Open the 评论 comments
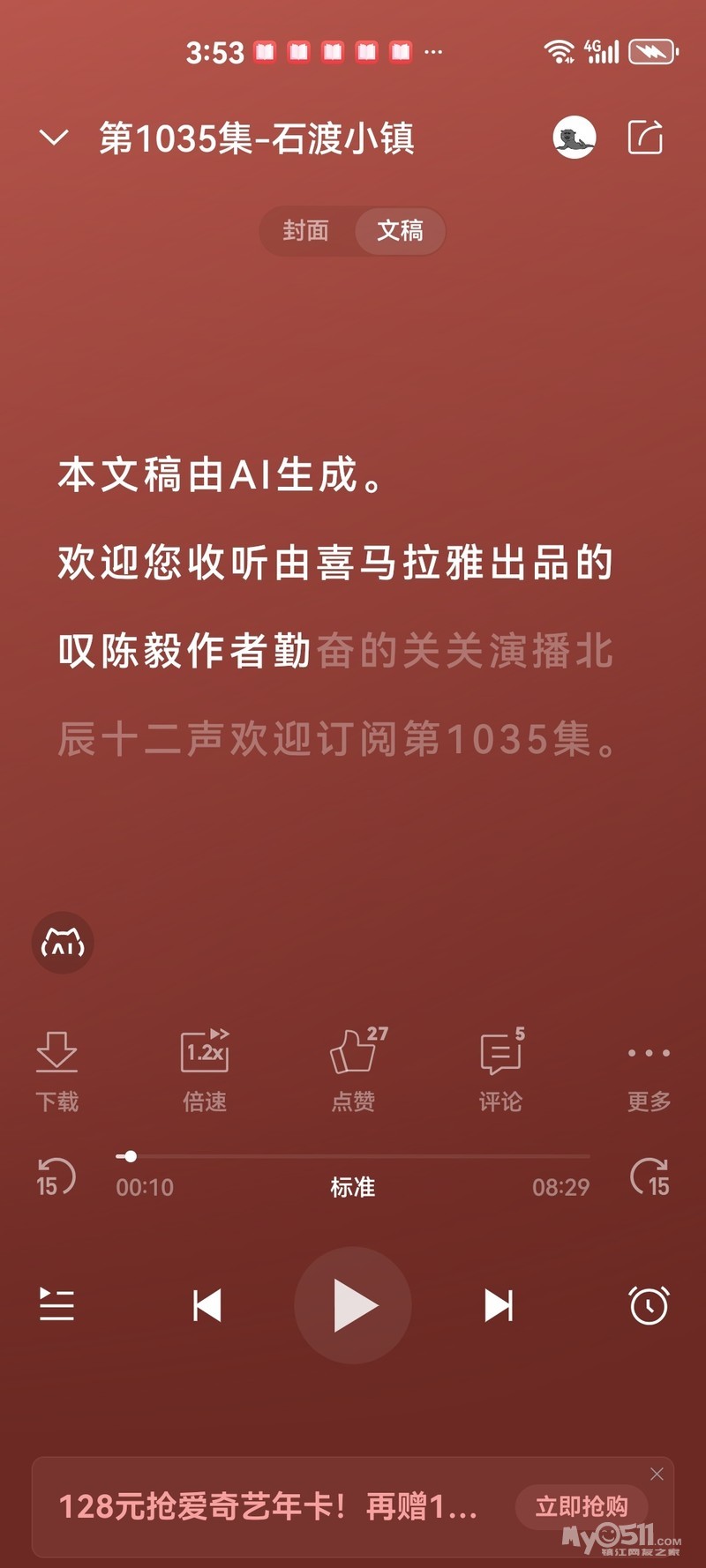This screenshot has height=1568, width=706. (x=500, y=1067)
